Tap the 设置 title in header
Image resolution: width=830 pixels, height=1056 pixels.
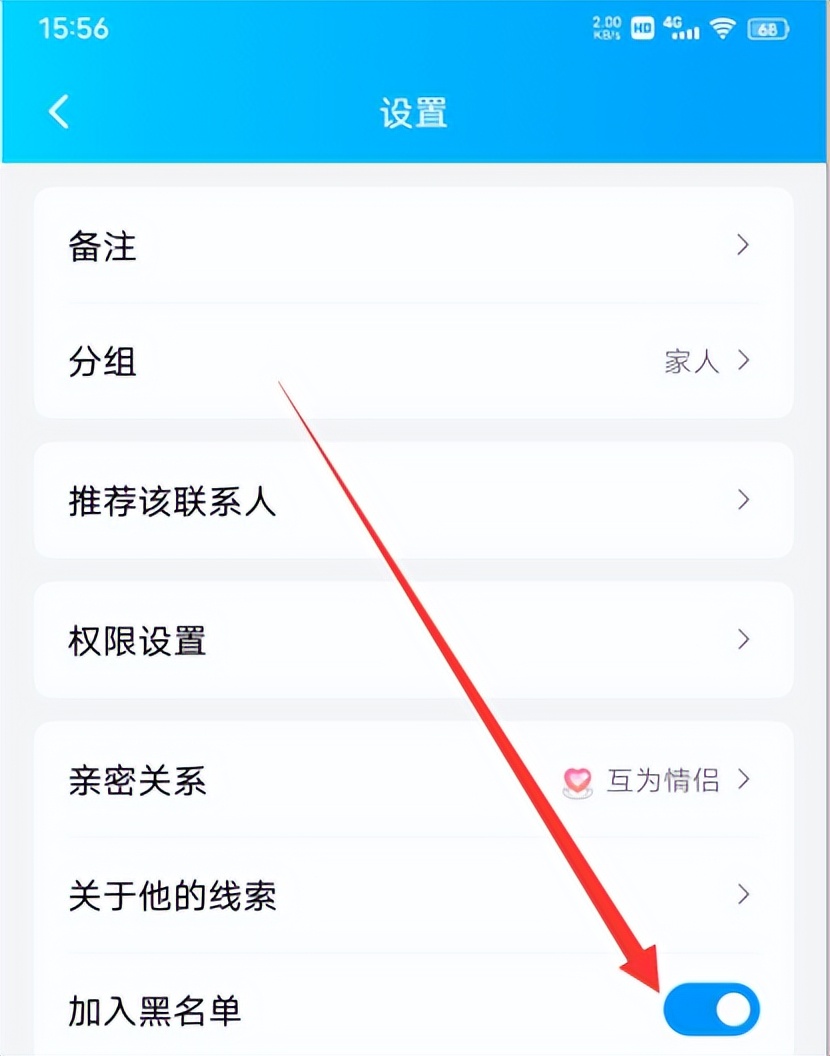(412, 111)
